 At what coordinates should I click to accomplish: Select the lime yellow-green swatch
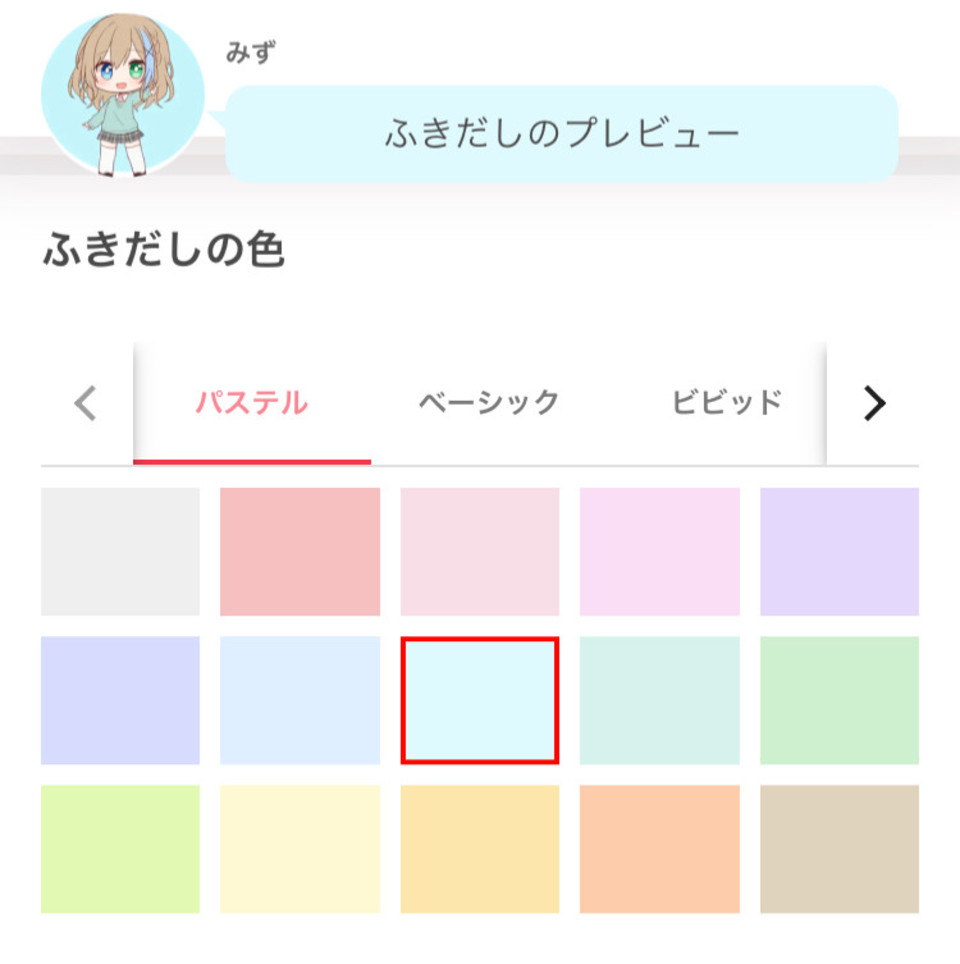120,848
